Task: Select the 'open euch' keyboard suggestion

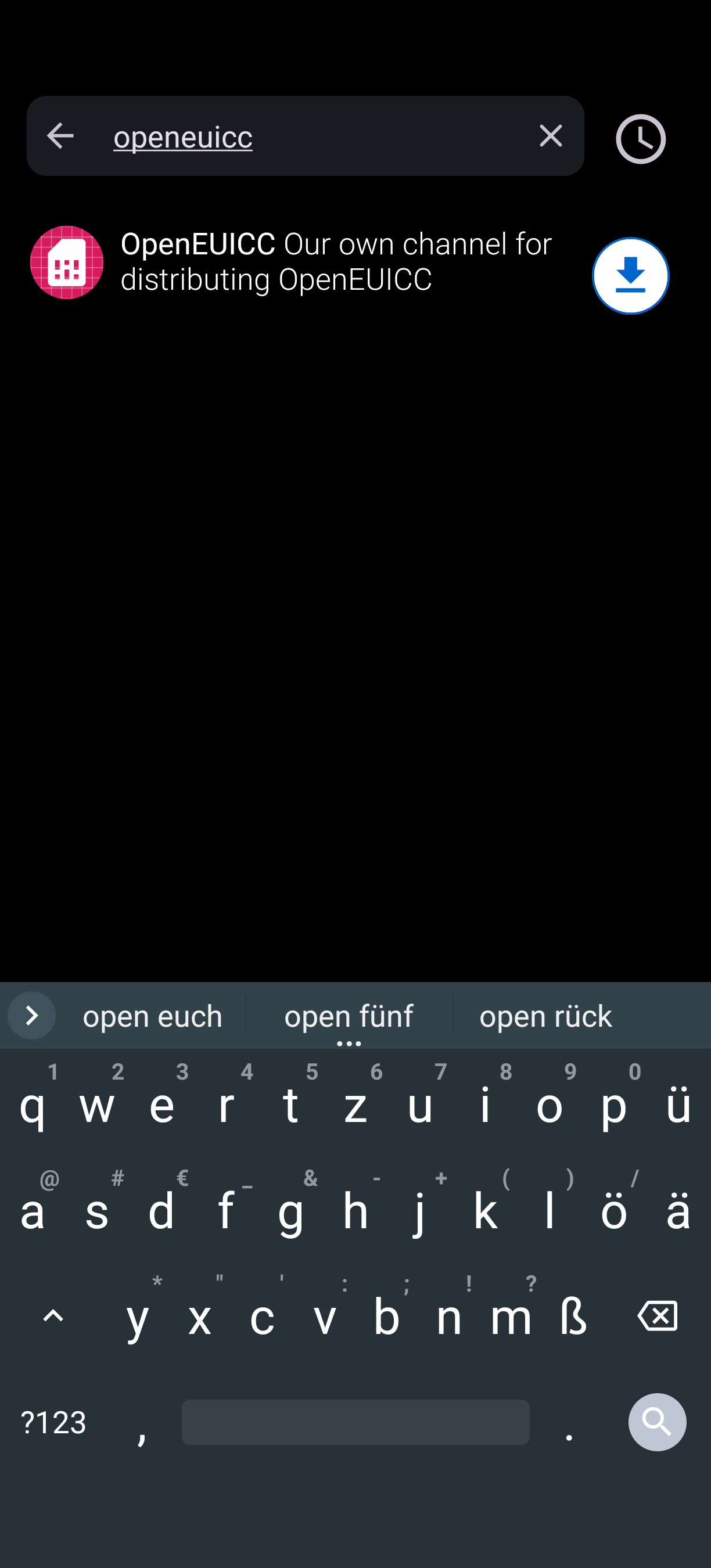Action: (152, 1016)
